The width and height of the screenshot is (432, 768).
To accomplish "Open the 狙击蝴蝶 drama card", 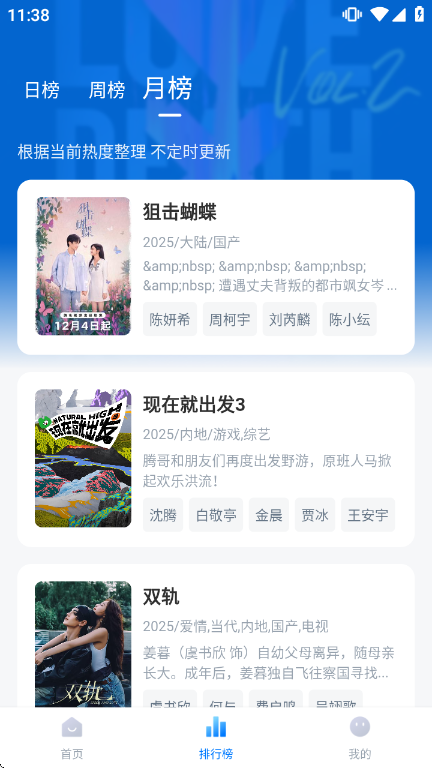I will 216,267.
